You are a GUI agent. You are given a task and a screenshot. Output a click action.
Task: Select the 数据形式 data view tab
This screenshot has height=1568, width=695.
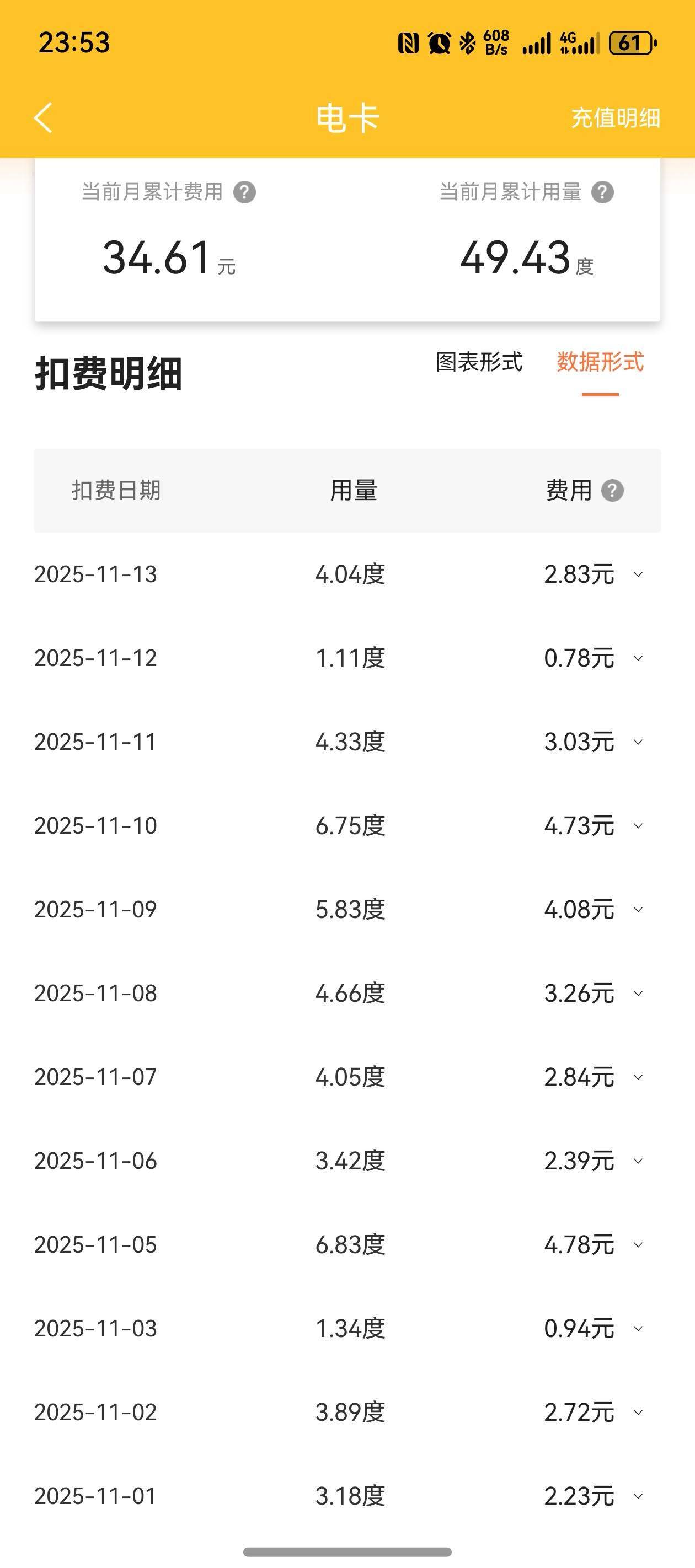[x=600, y=362]
